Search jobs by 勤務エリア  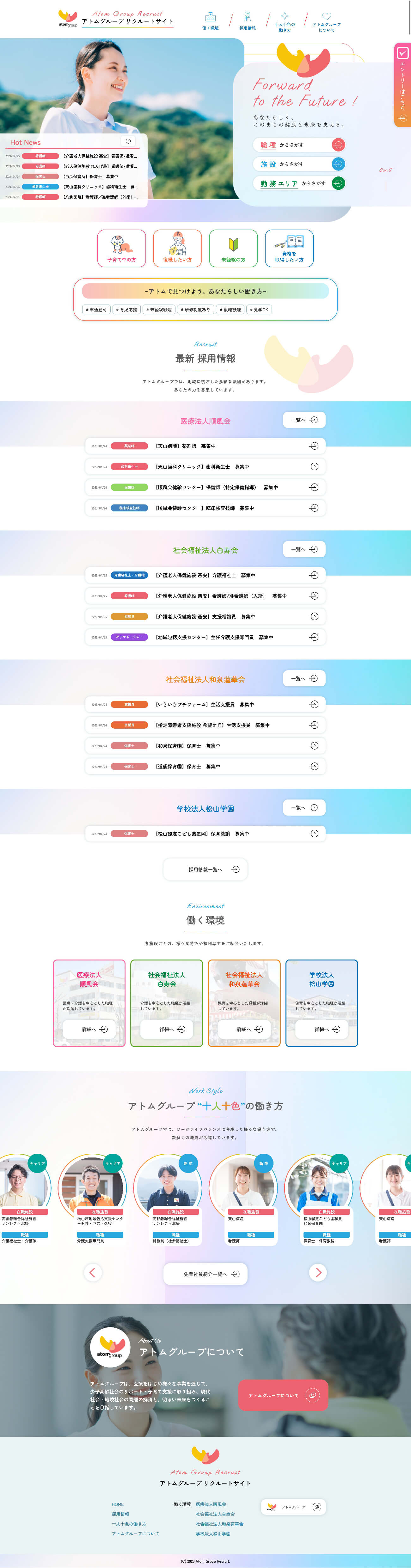pyautogui.click(x=299, y=183)
